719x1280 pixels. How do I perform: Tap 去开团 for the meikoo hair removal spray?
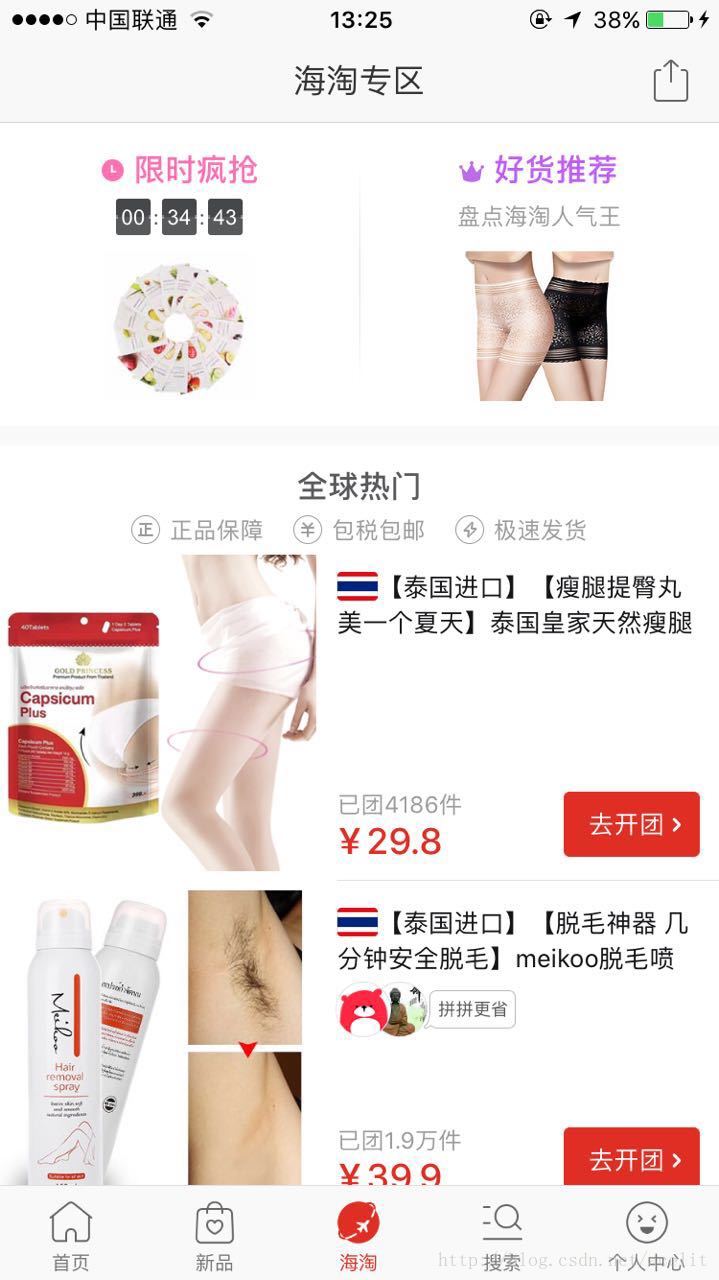click(x=631, y=1158)
